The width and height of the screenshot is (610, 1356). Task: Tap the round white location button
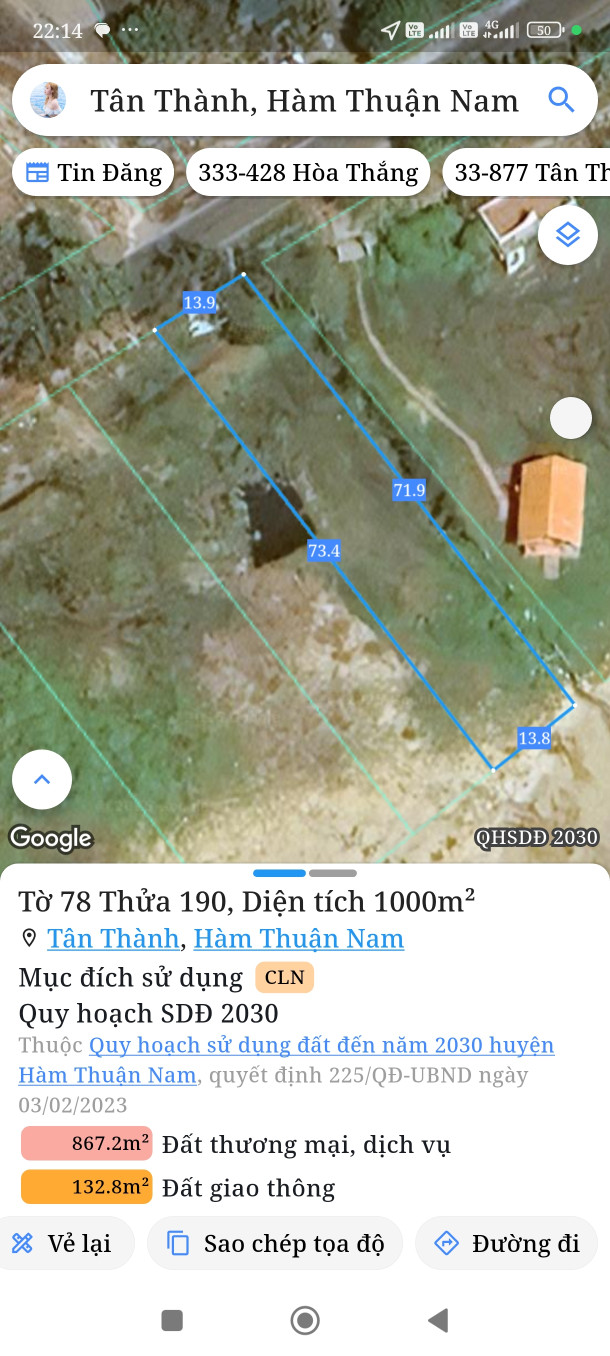pos(571,418)
